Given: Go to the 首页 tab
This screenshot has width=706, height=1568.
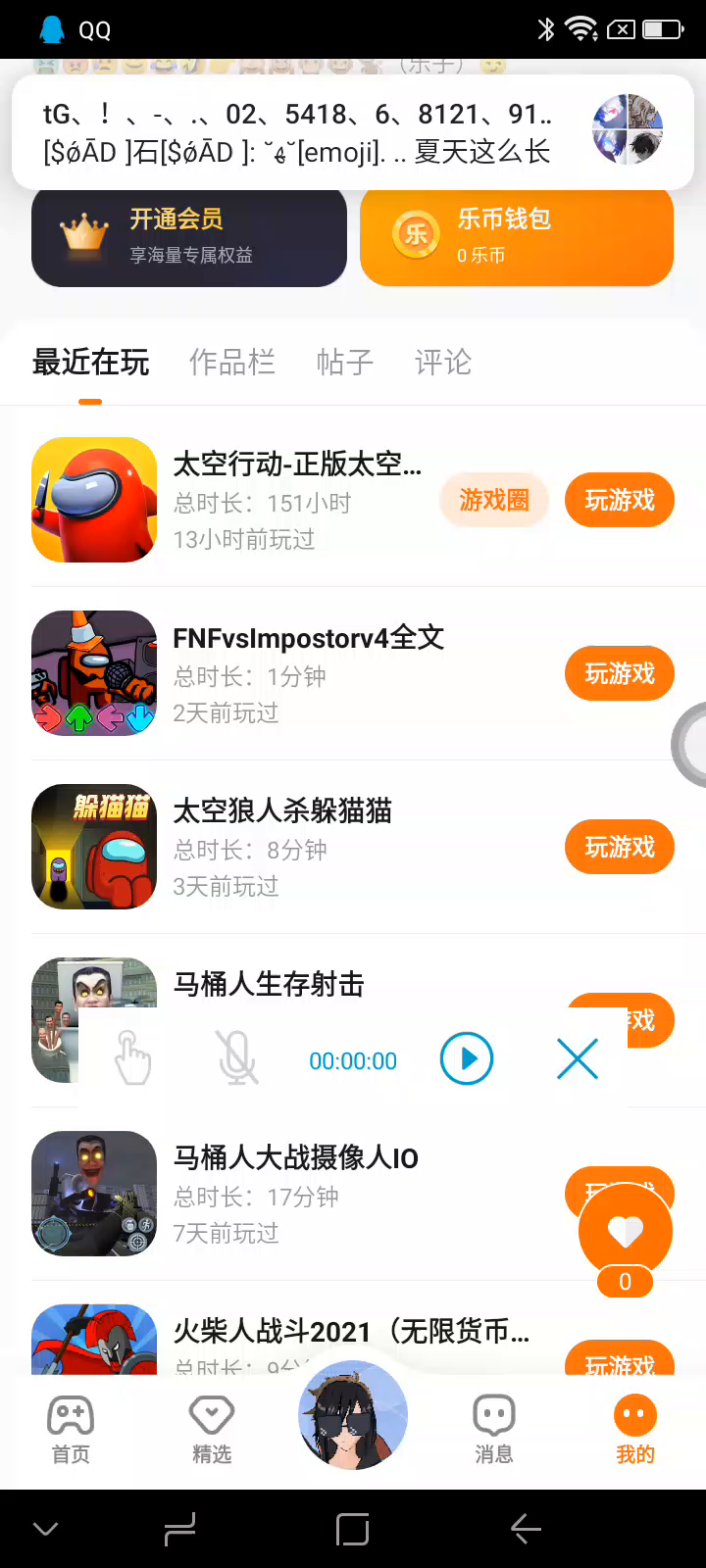Looking at the screenshot, I should click(71, 1429).
